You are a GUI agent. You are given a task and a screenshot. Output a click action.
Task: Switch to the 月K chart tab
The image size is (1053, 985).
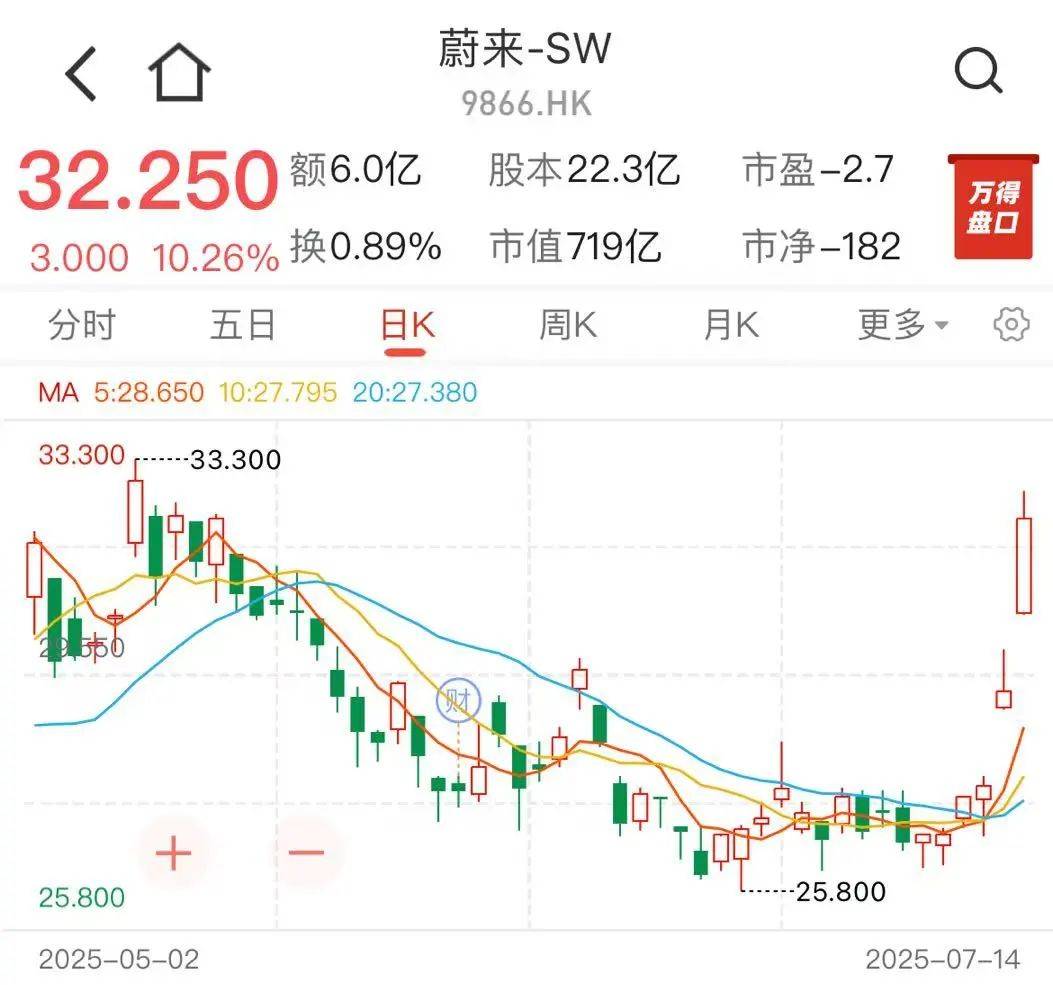tap(731, 325)
